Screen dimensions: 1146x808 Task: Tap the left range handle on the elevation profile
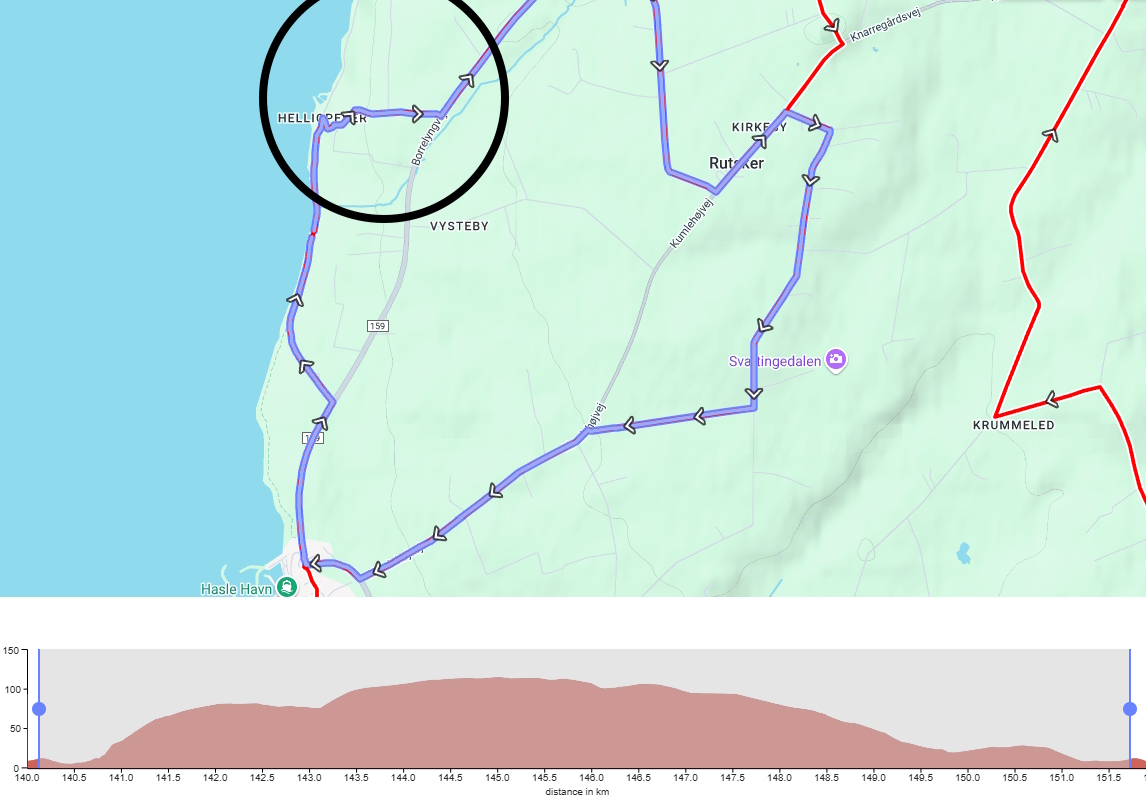[39, 709]
